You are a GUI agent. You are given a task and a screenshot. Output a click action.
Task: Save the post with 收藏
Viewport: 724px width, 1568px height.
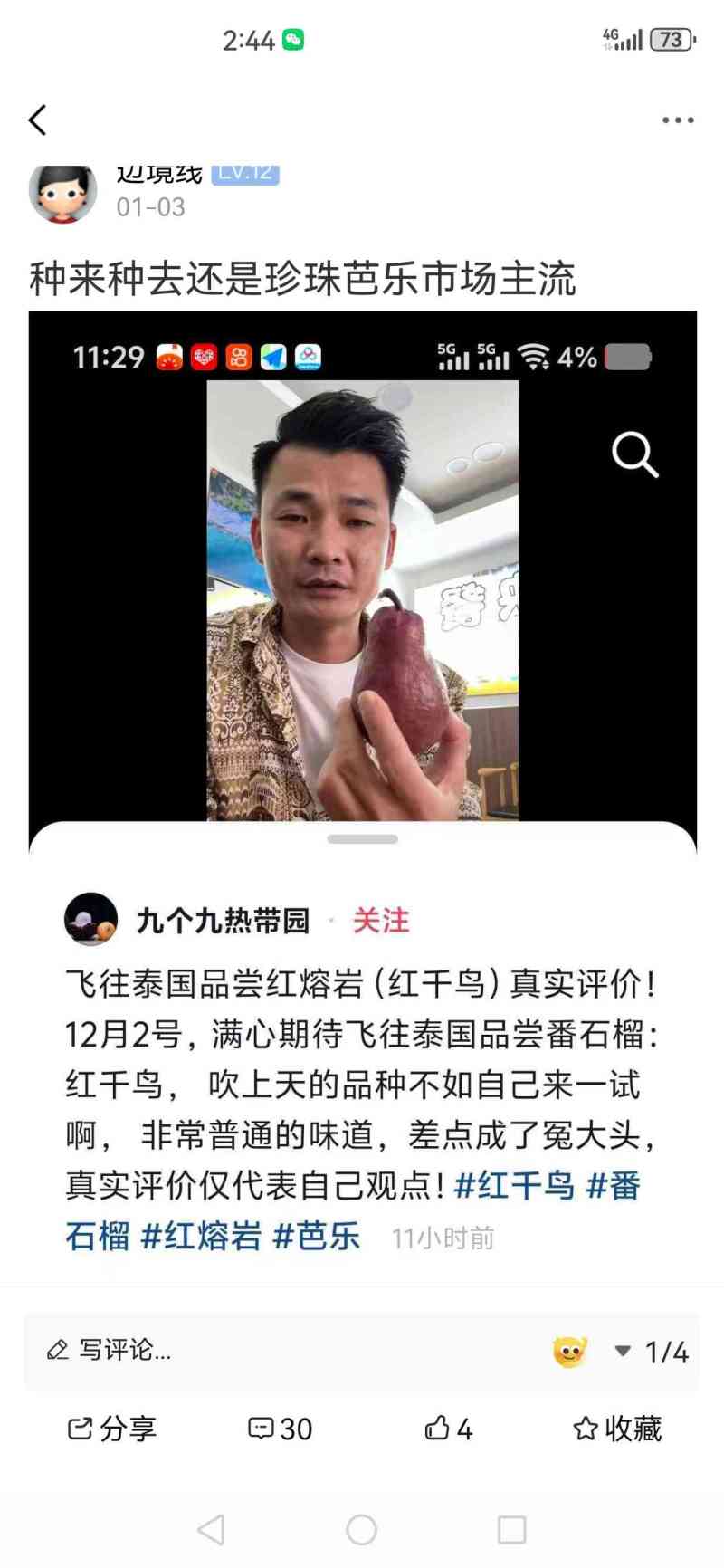617,1429
